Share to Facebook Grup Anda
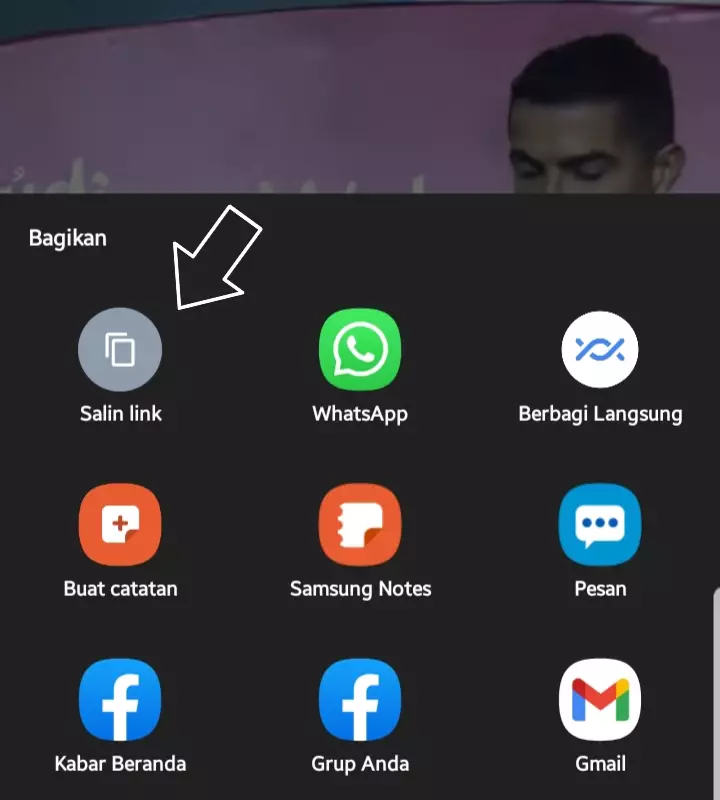The width and height of the screenshot is (720, 800). pos(360,700)
